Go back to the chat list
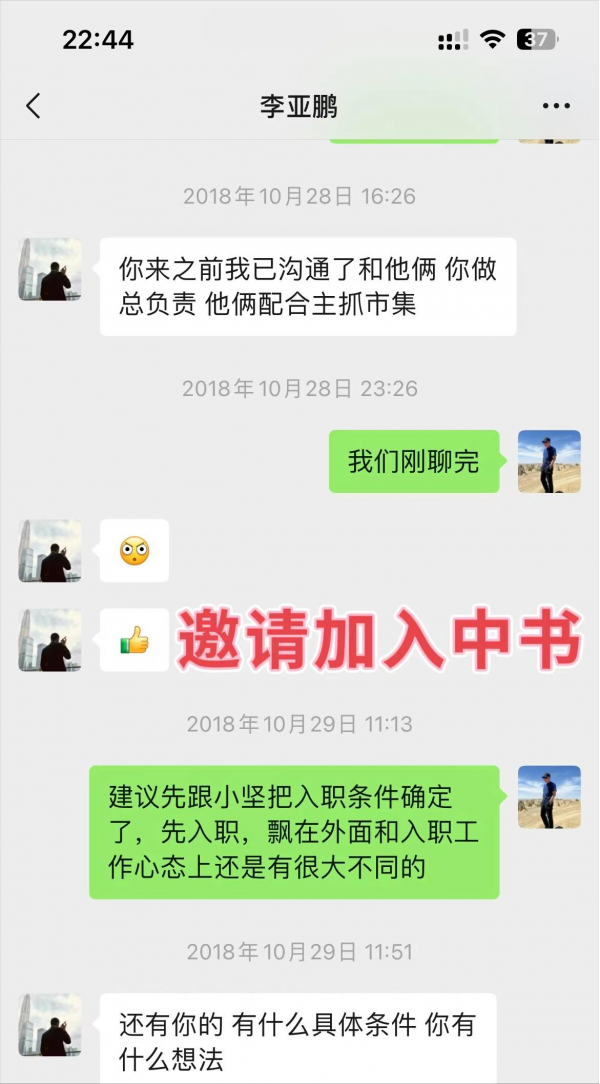 tap(33, 106)
